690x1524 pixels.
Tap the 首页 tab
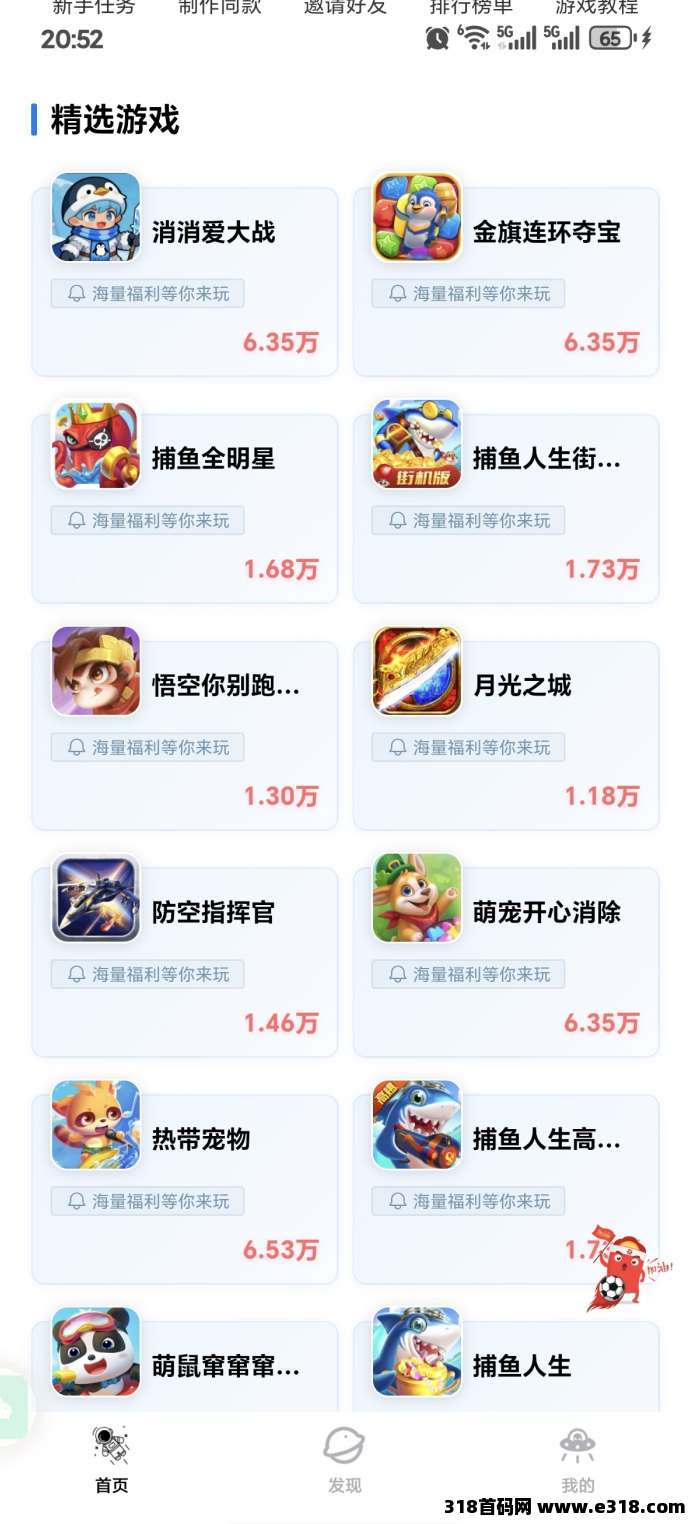pos(111,1461)
